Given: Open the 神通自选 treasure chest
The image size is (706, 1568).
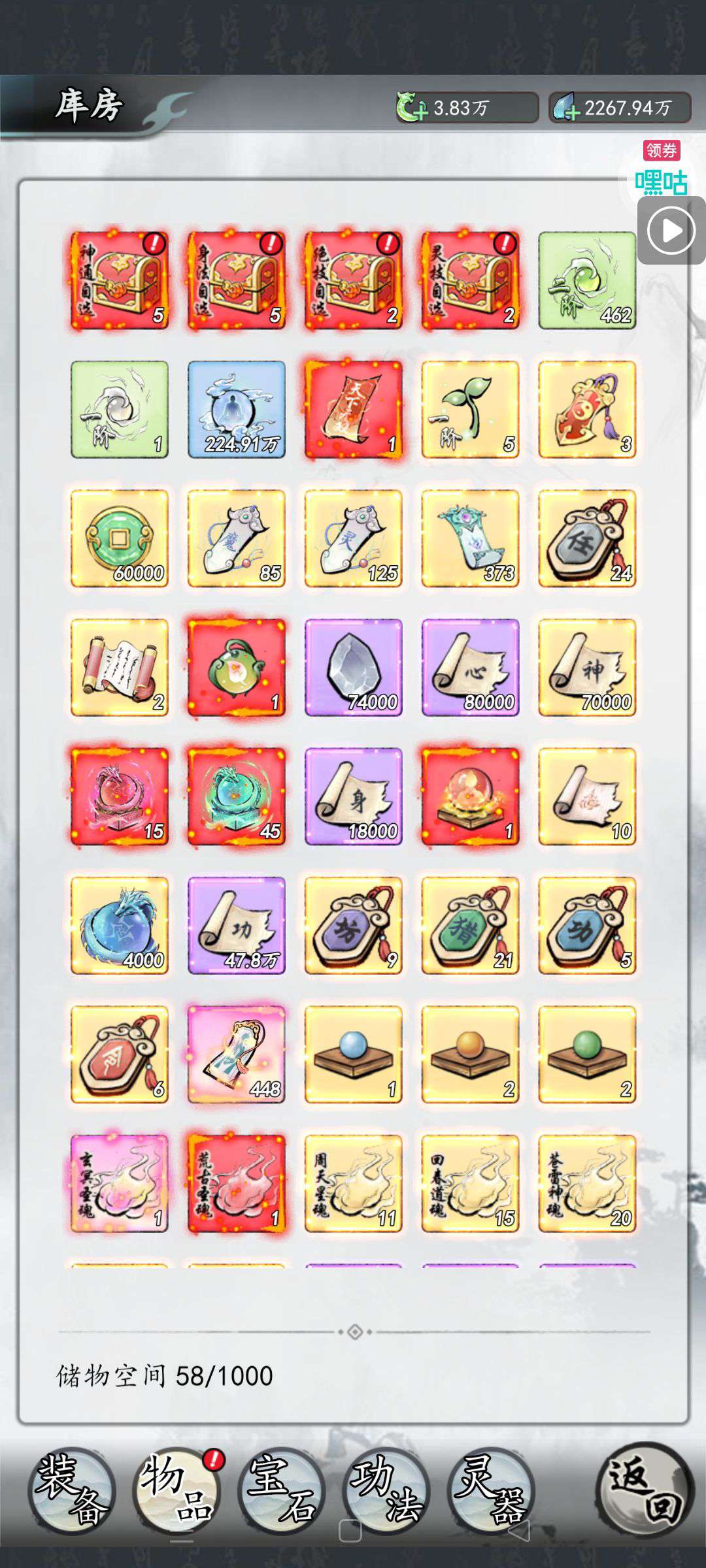Looking at the screenshot, I should tap(120, 280).
